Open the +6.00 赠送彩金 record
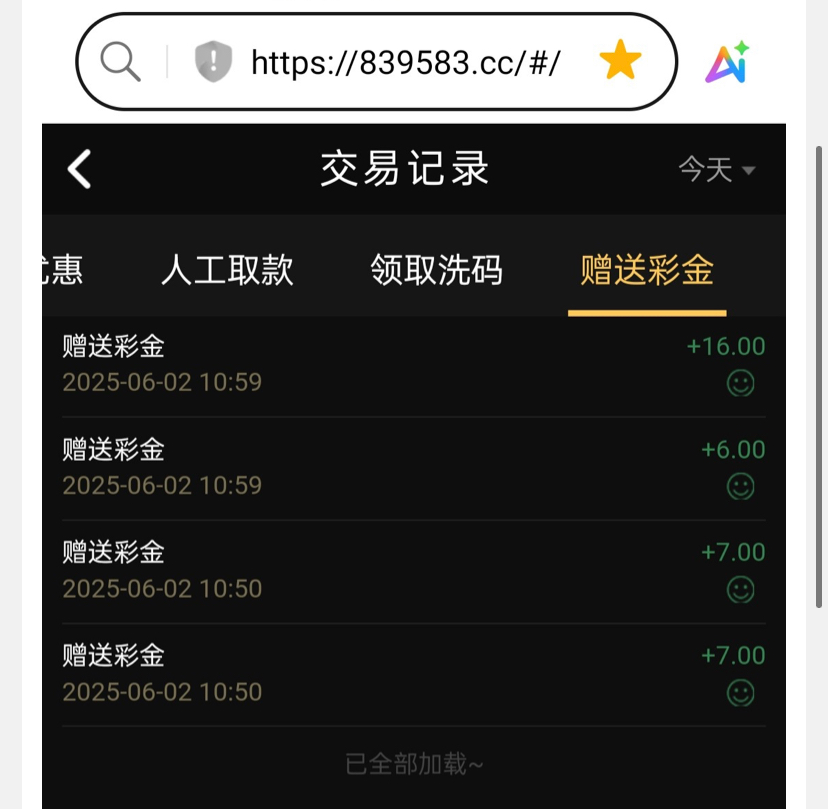Image resolution: width=828 pixels, height=809 pixels. coord(413,468)
